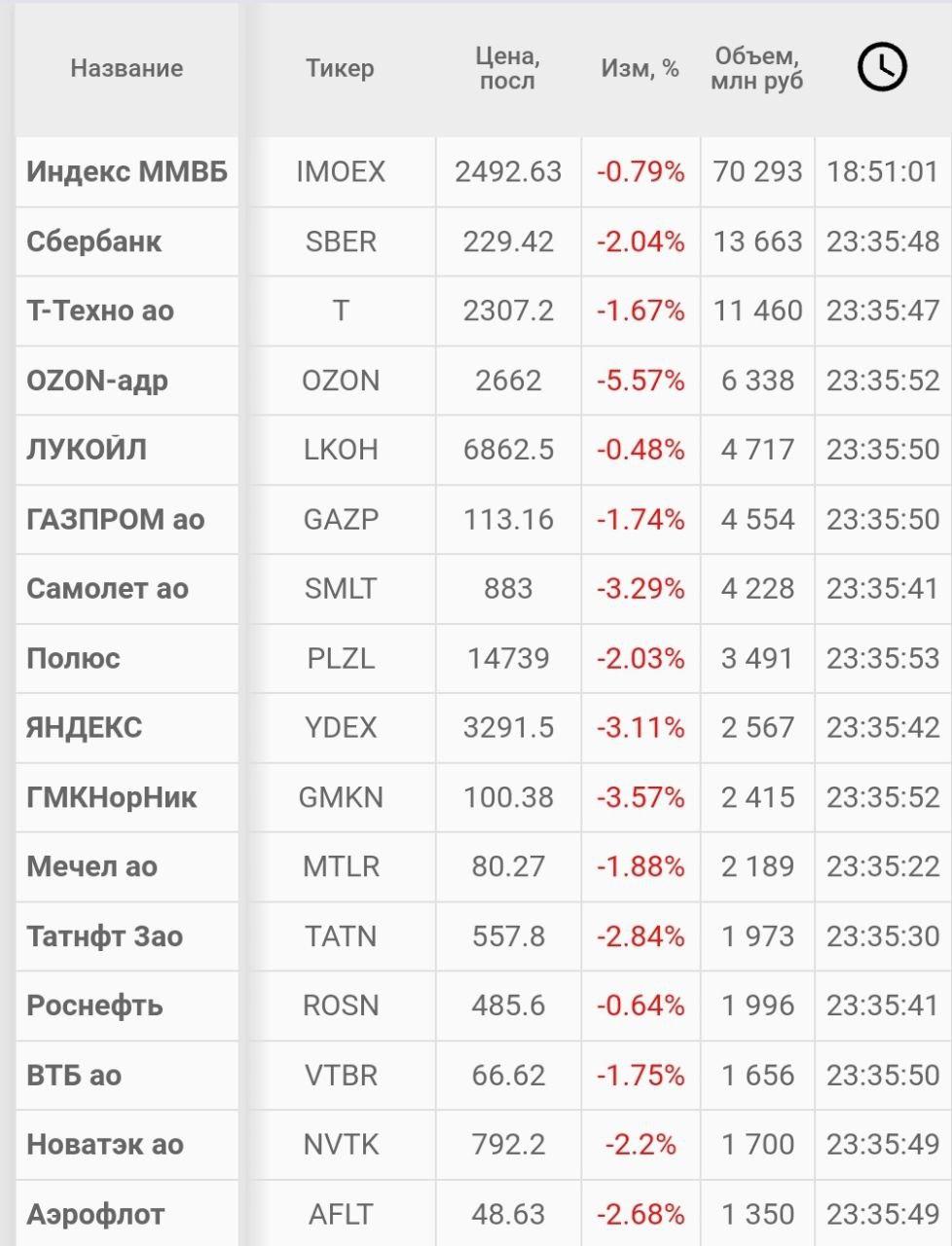Select the ГМКНорНик row
The image size is (952, 1246).
point(112,797)
